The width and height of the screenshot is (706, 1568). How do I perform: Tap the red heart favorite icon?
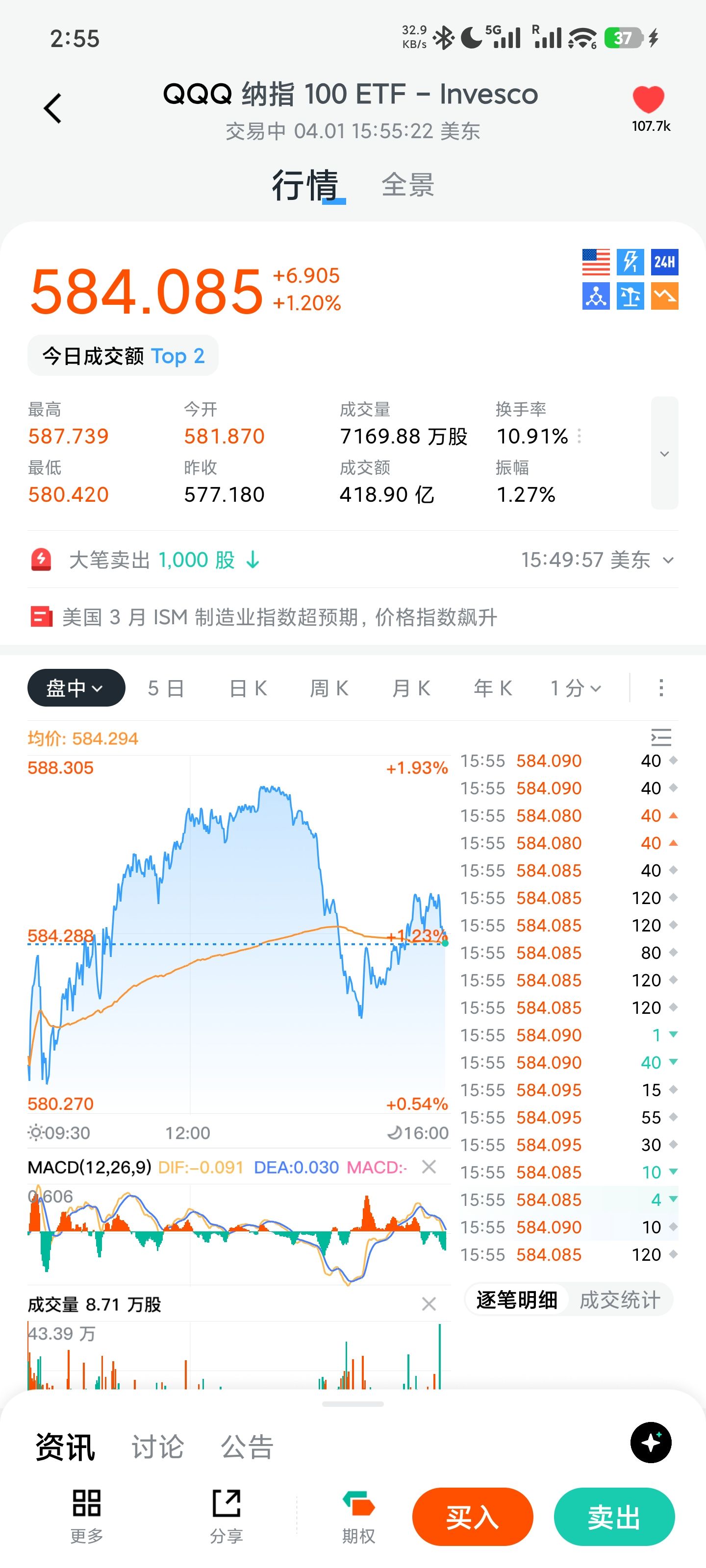[x=648, y=100]
